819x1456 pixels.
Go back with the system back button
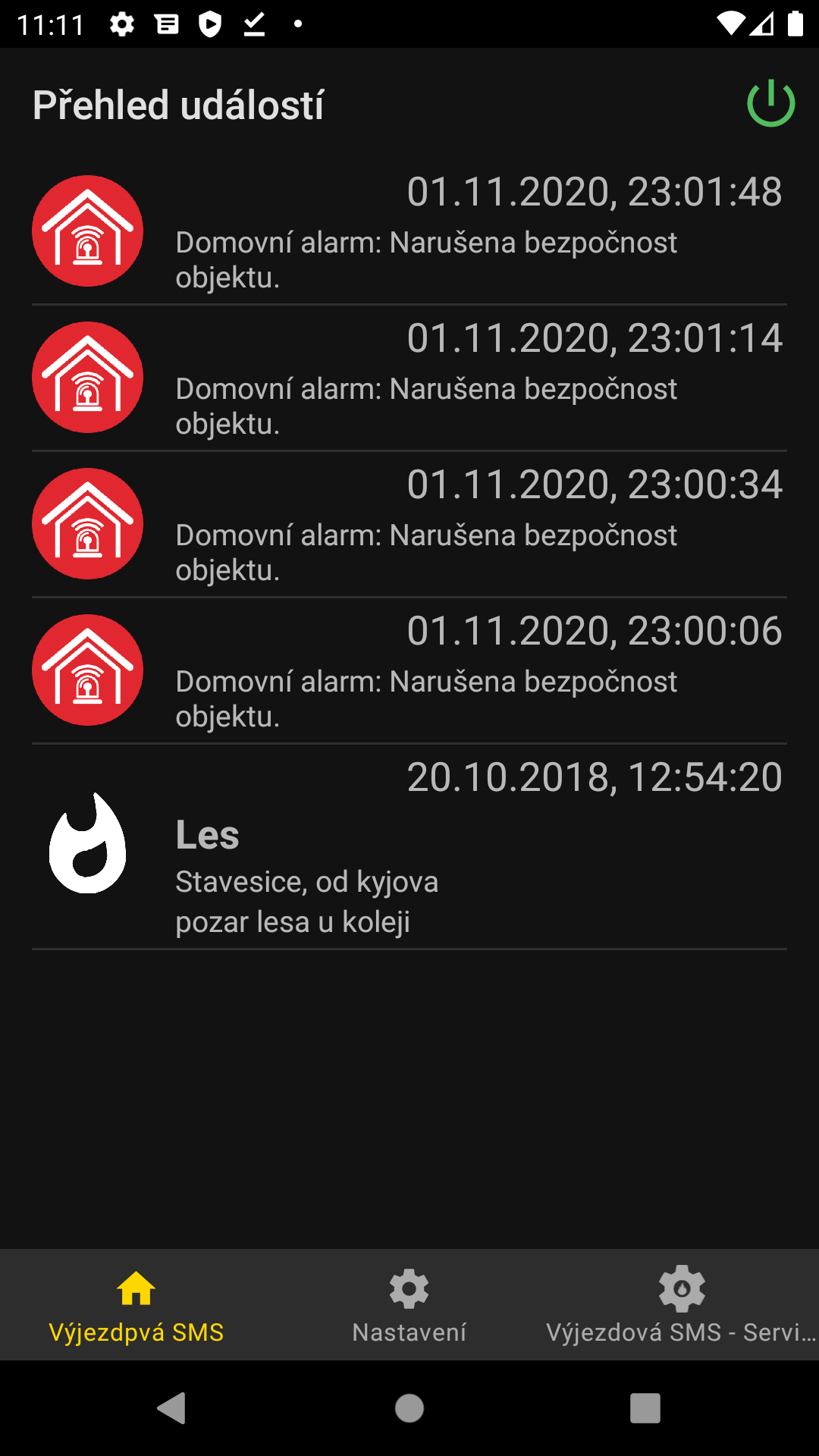point(172,1408)
